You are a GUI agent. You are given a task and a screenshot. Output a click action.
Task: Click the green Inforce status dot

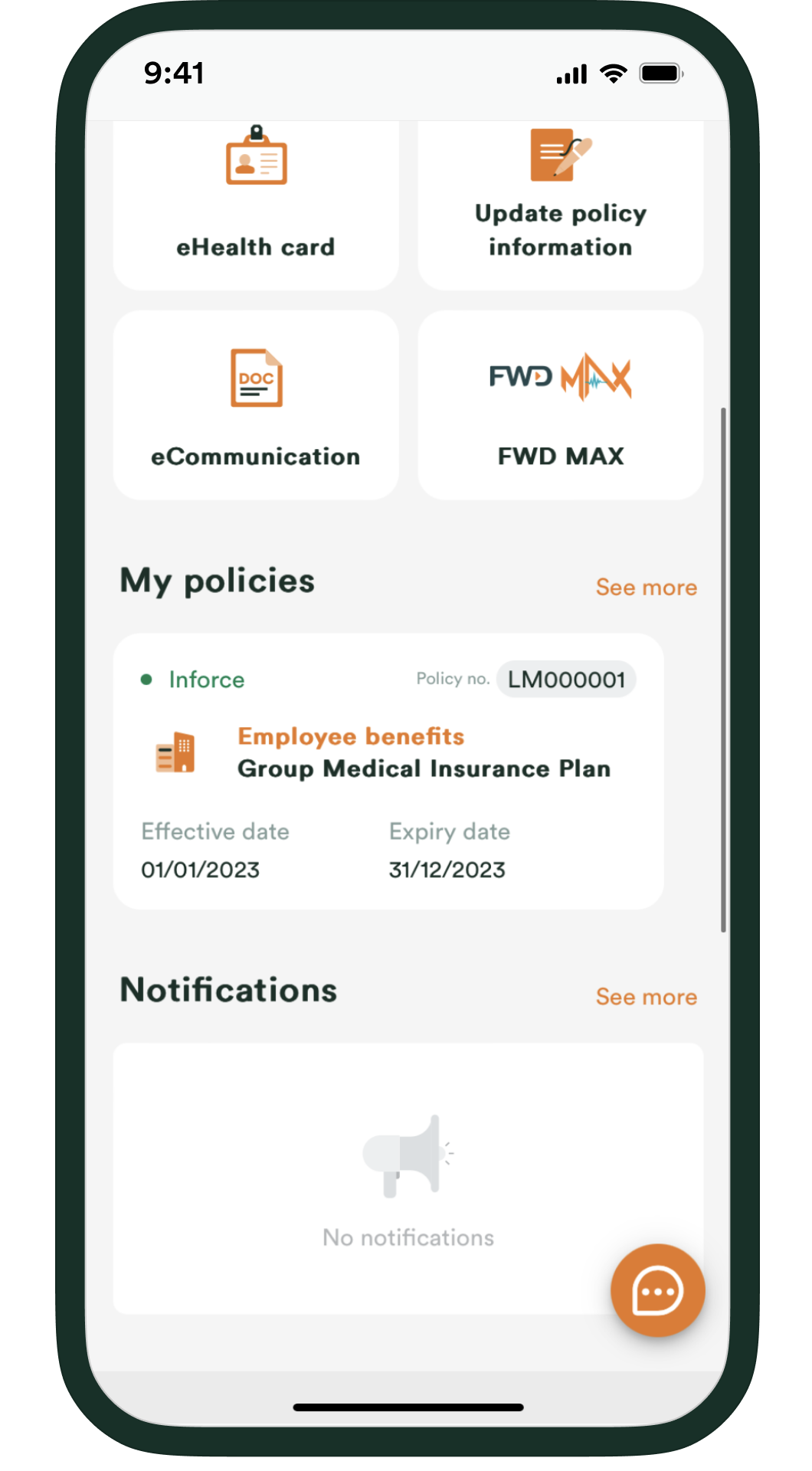148,679
